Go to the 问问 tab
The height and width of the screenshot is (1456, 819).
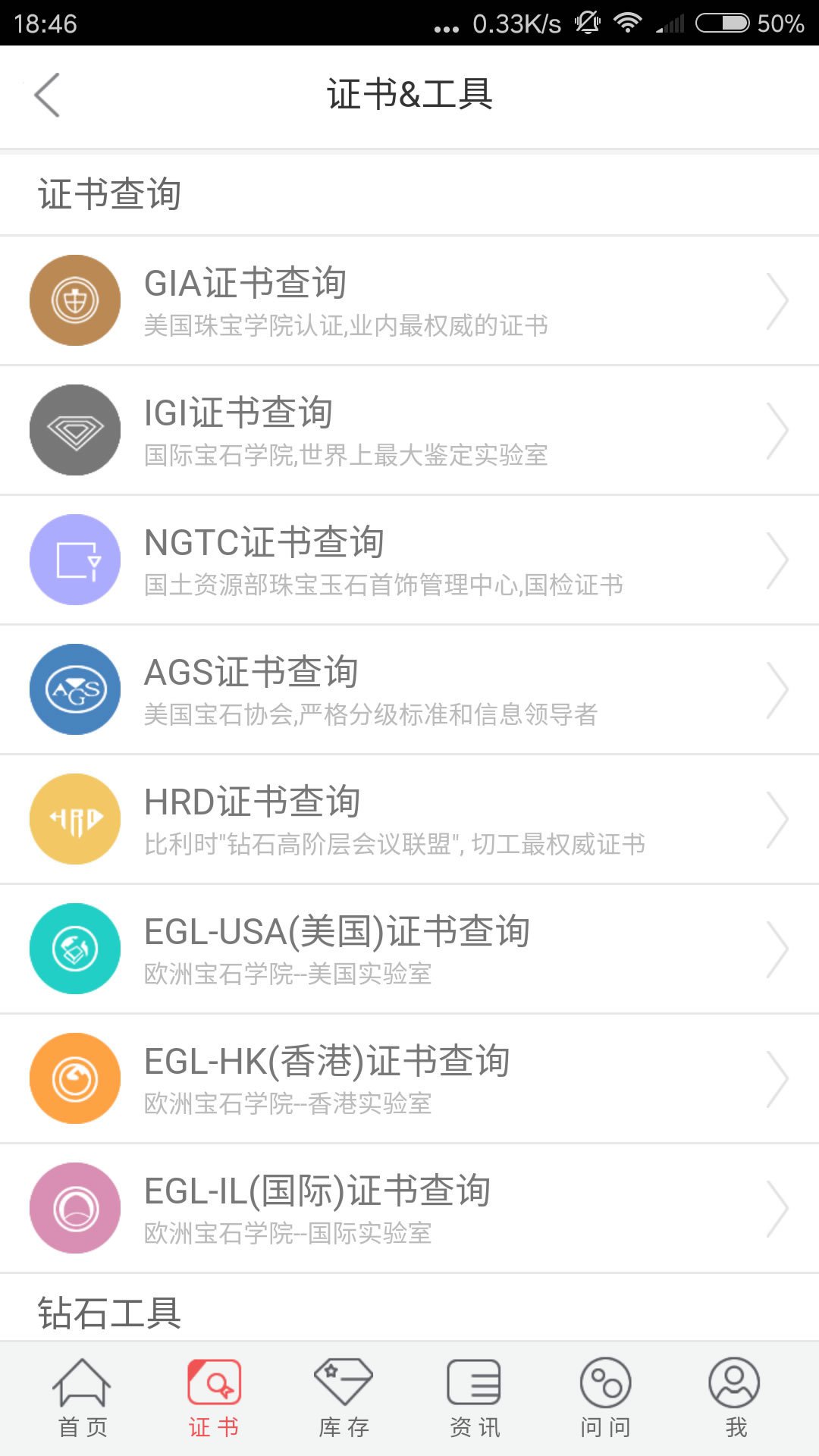(x=605, y=1398)
